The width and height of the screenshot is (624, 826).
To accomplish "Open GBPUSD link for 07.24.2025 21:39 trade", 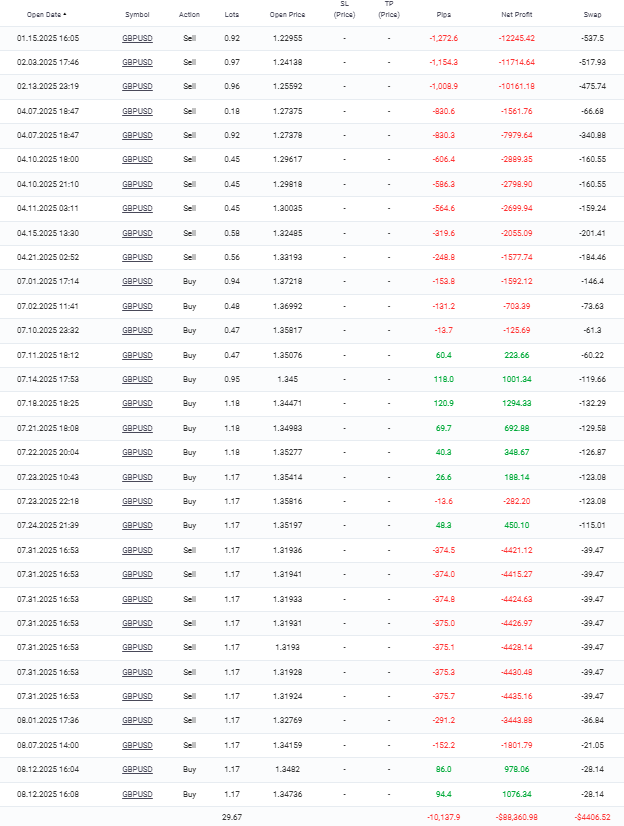I will (137, 526).
